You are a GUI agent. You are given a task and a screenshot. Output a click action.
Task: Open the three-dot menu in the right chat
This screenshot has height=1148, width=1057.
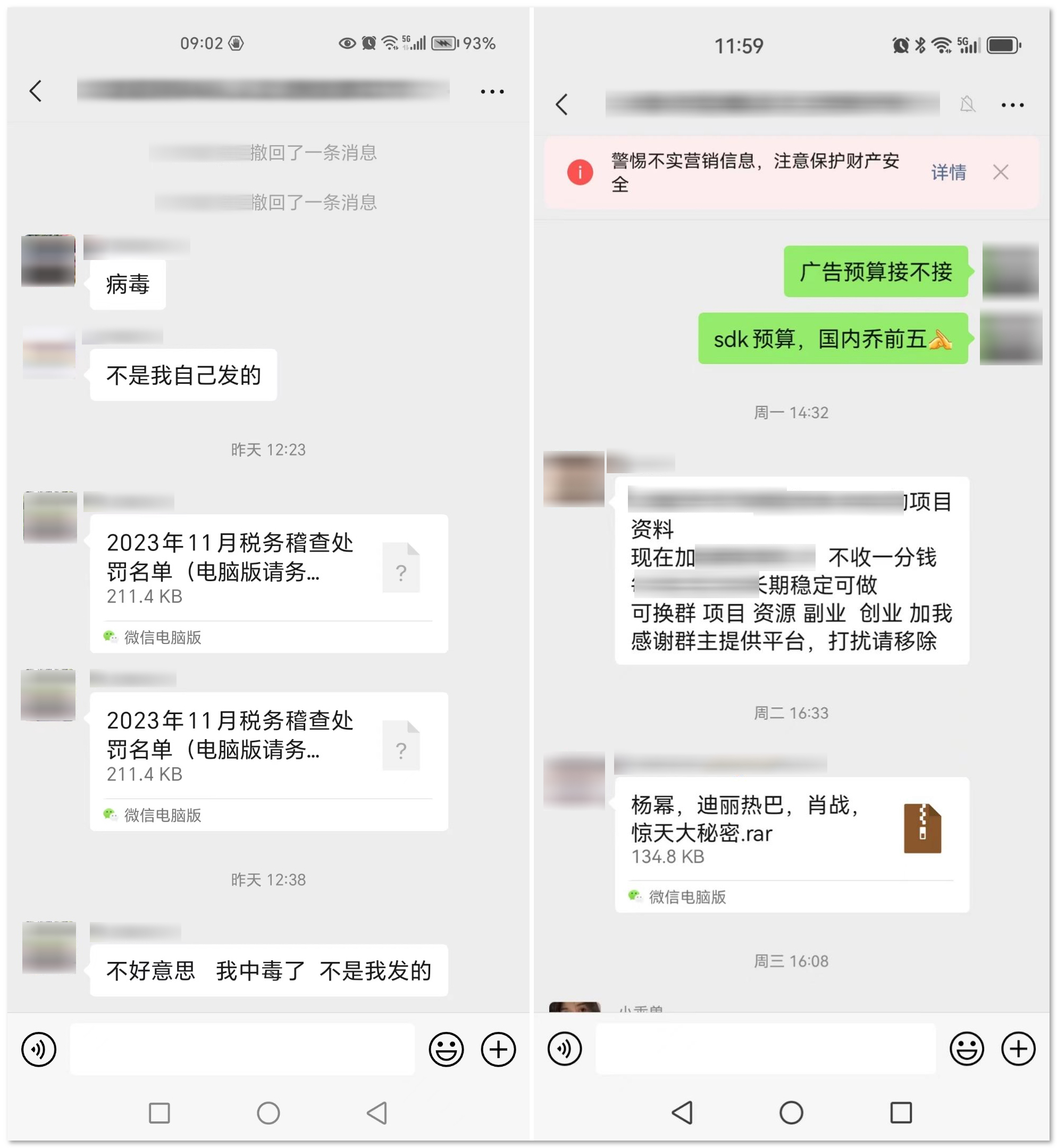coord(1013,105)
